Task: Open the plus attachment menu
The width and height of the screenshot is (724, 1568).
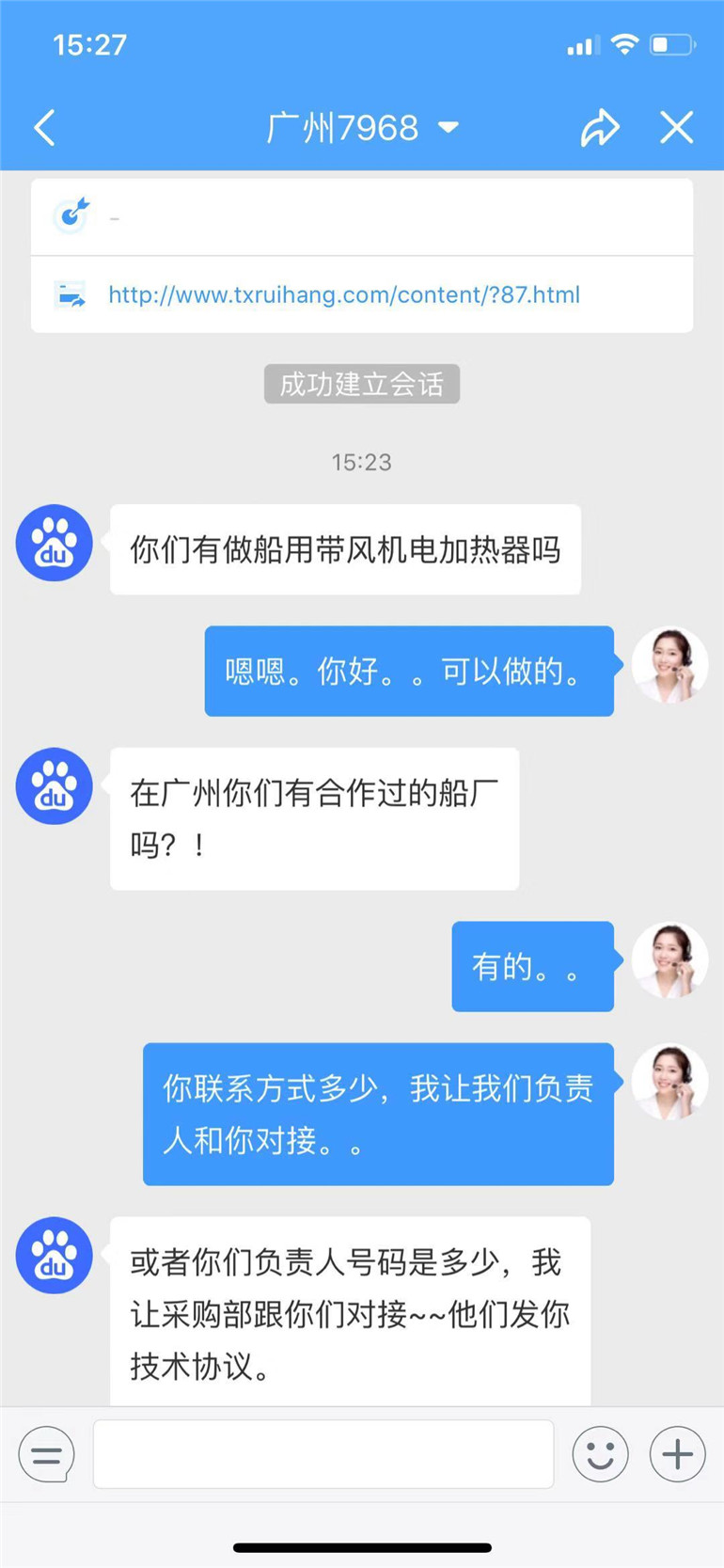Action: 676,1453
